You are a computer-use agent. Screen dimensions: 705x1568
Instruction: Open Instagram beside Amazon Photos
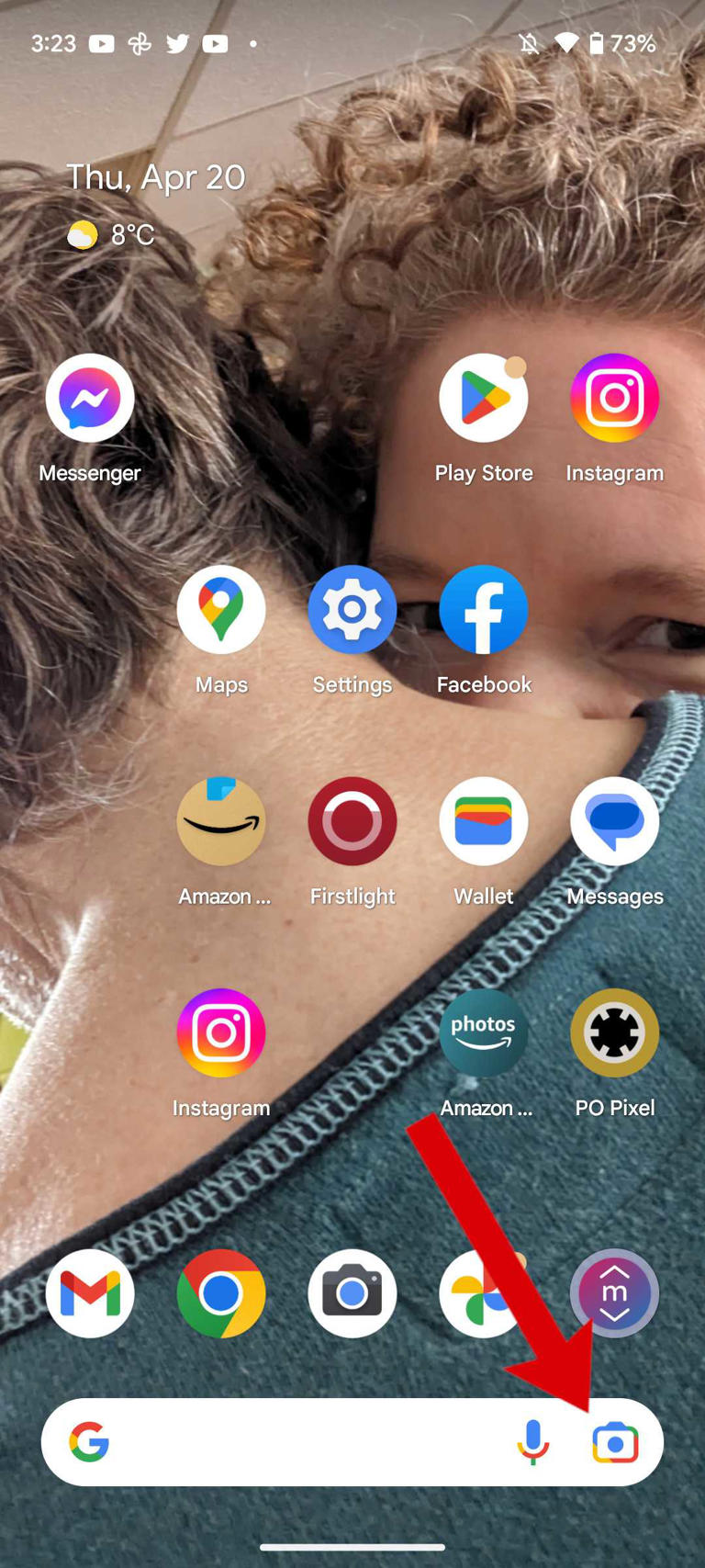pos(221,1032)
